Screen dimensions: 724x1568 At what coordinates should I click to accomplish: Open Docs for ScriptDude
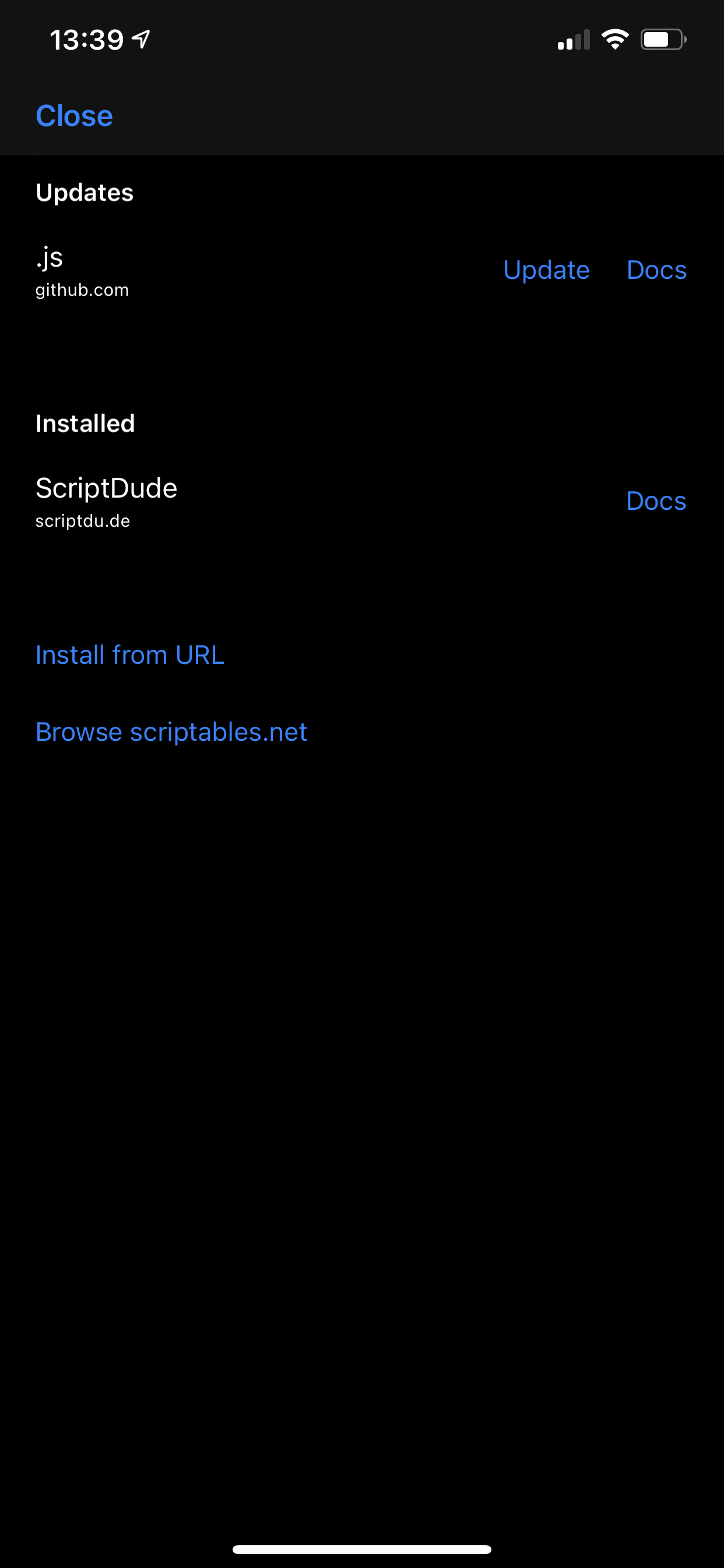click(x=656, y=501)
